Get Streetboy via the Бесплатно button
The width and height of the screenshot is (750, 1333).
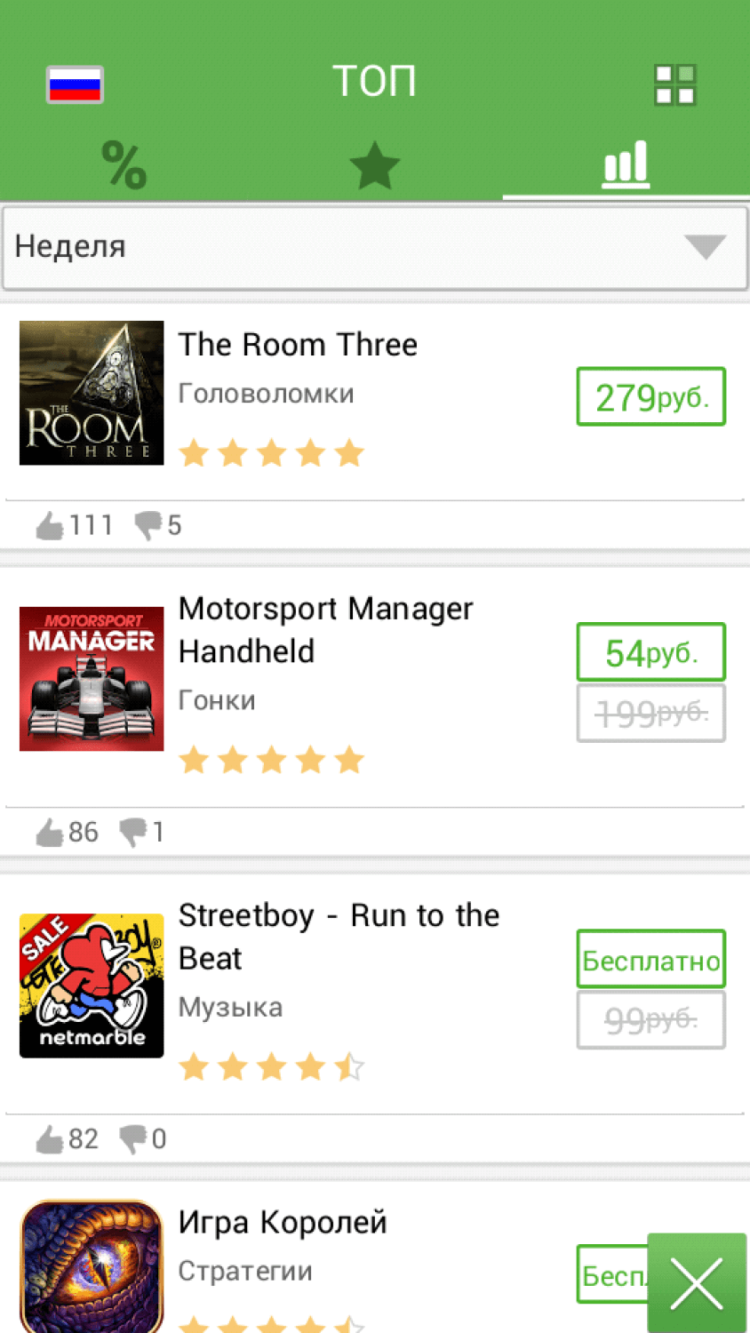651,961
